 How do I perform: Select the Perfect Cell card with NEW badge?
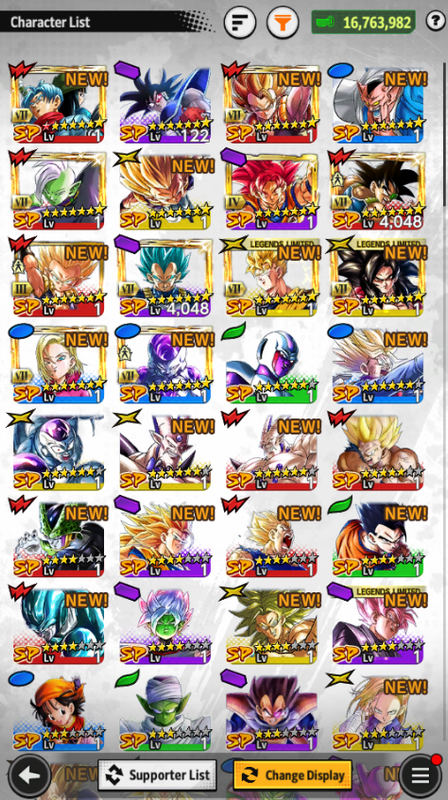click(x=58, y=538)
